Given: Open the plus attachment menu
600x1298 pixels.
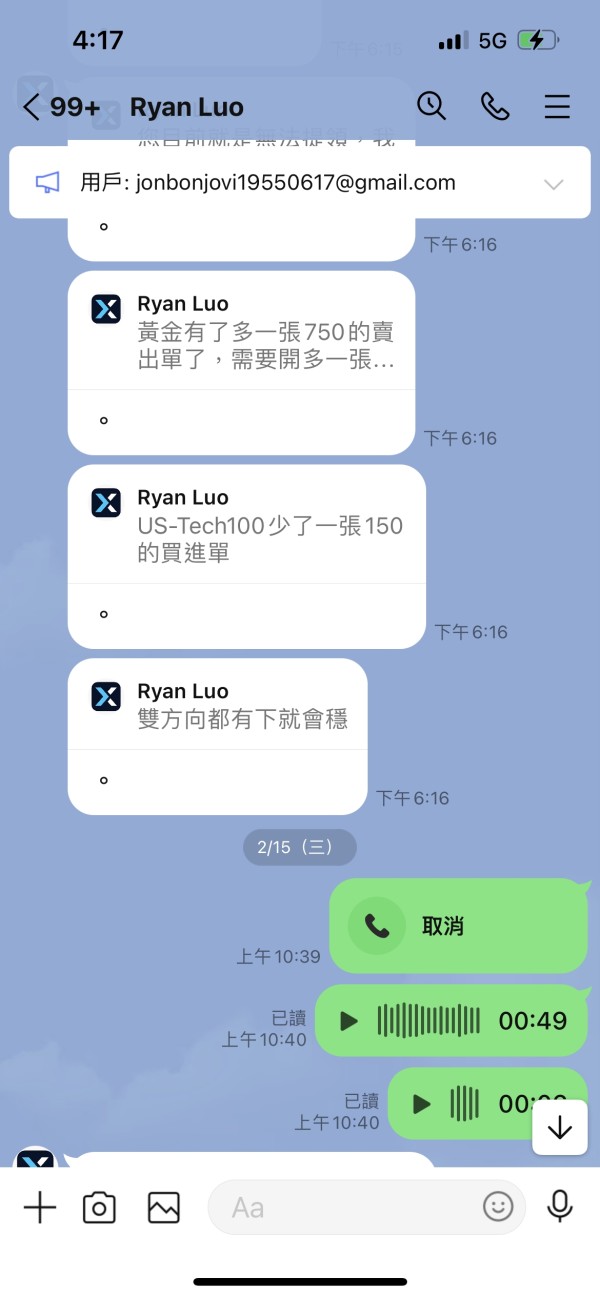Looking at the screenshot, I should (40, 1208).
